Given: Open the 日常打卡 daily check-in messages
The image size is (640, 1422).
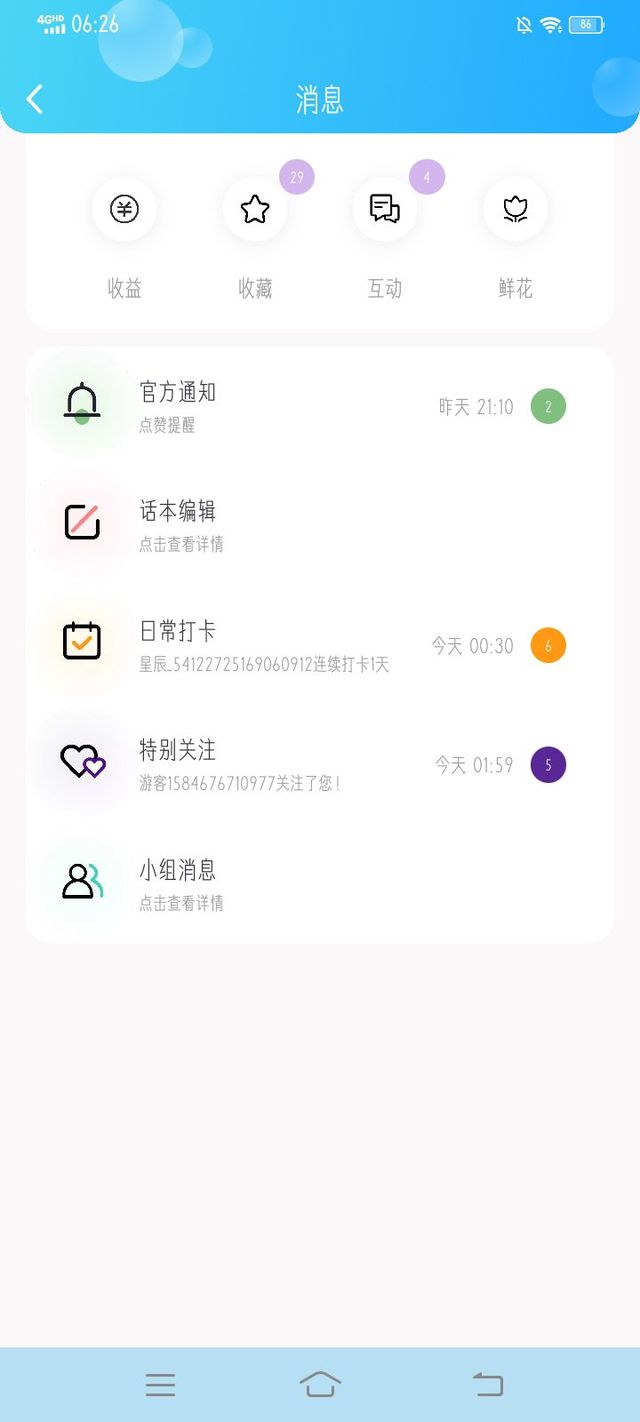Looking at the screenshot, I should (320, 645).
